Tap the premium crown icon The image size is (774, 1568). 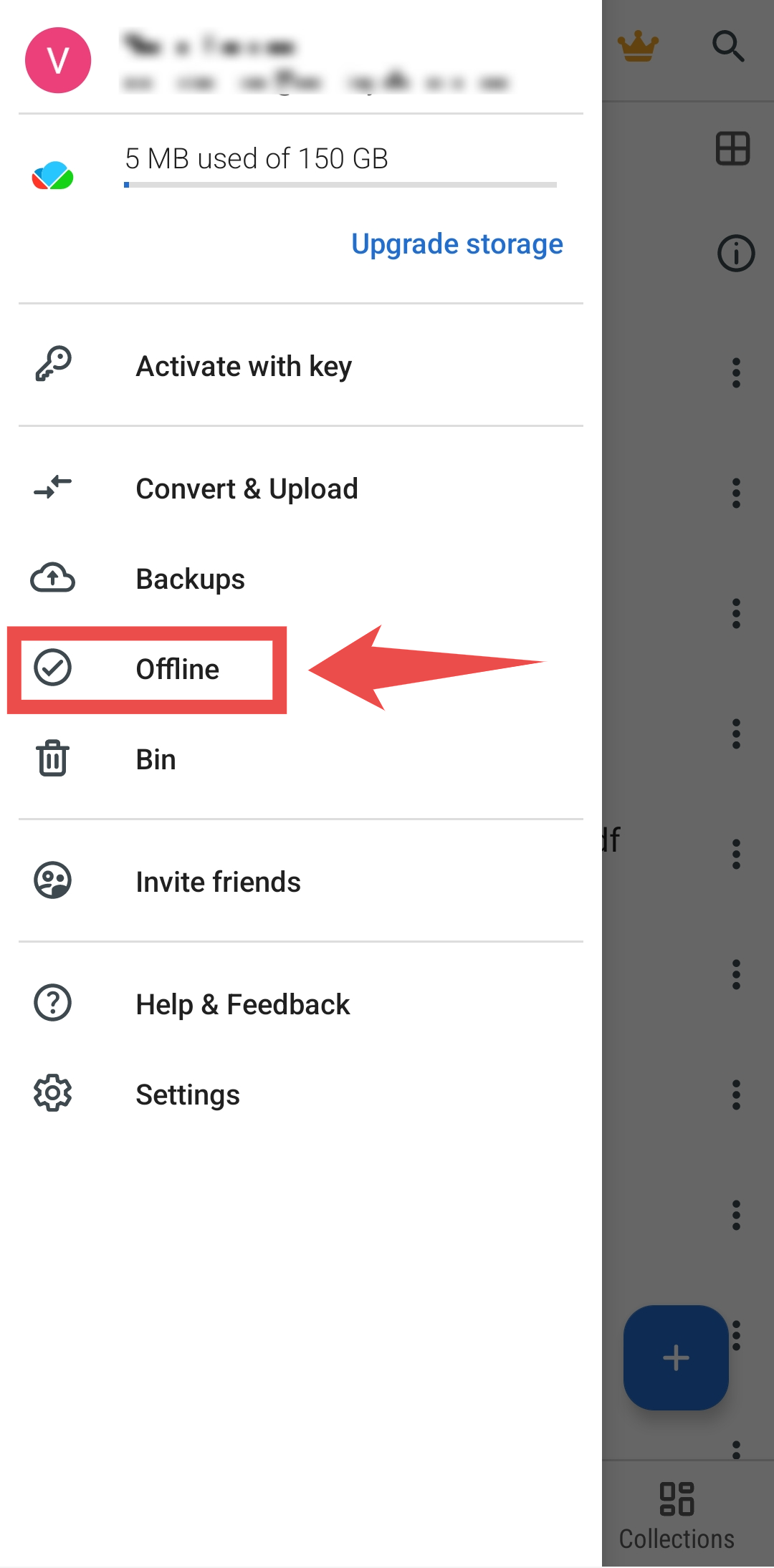pyautogui.click(x=638, y=47)
